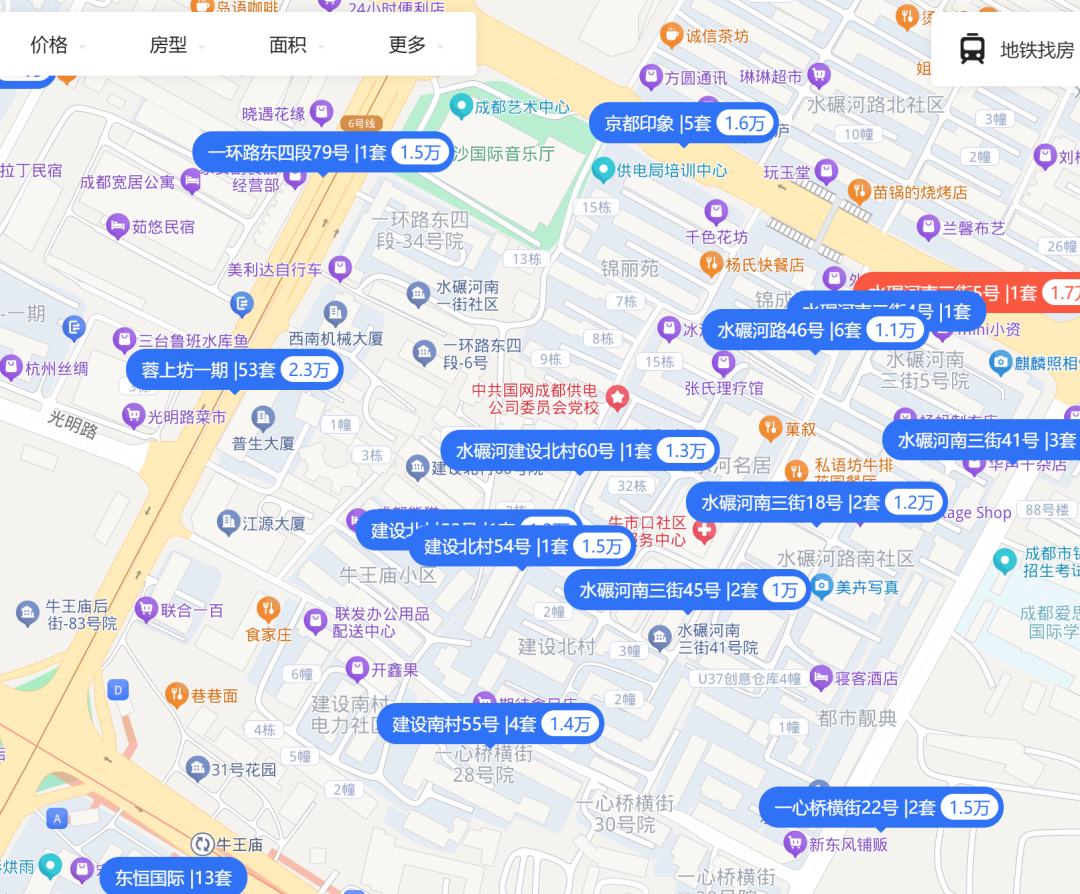Select 蓉上坊一期 53套 marker
Image resolution: width=1080 pixels, height=894 pixels.
click(x=235, y=370)
